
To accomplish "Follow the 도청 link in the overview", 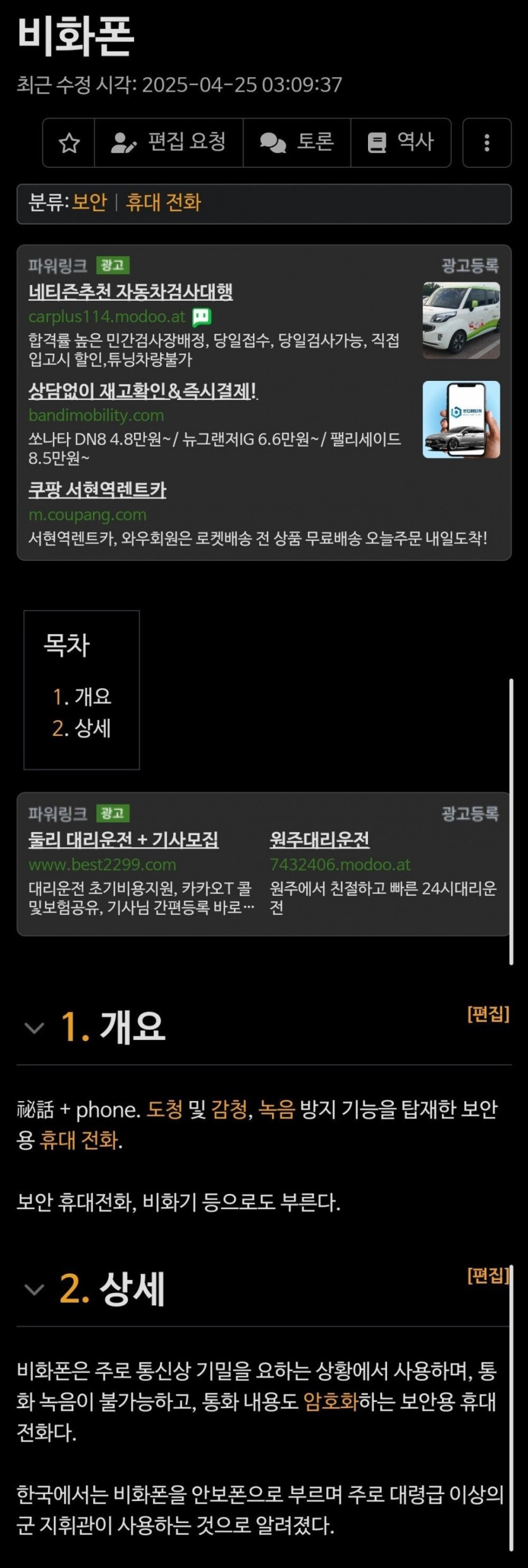I will 164,1109.
